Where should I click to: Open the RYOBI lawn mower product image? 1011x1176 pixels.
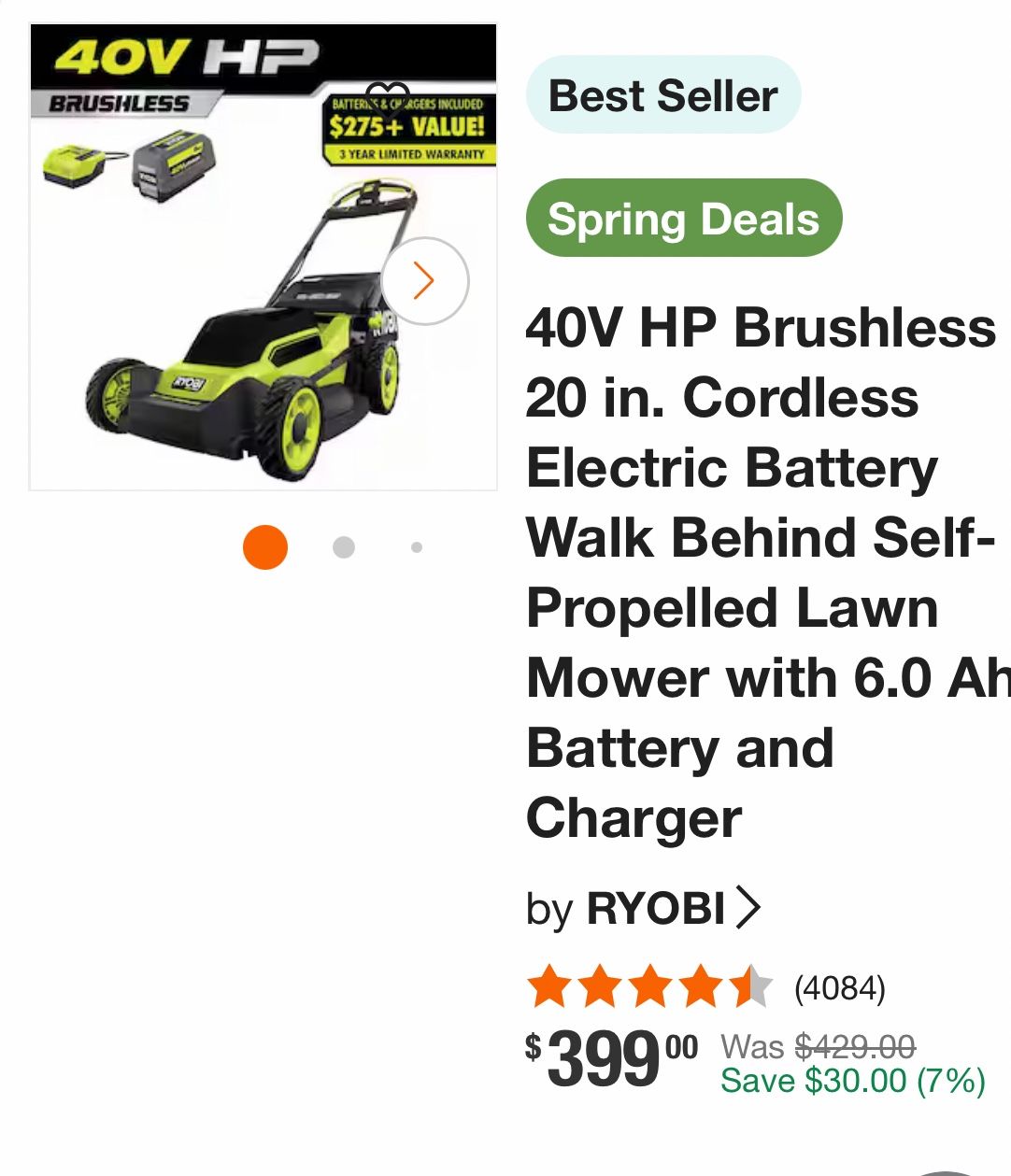point(263,257)
